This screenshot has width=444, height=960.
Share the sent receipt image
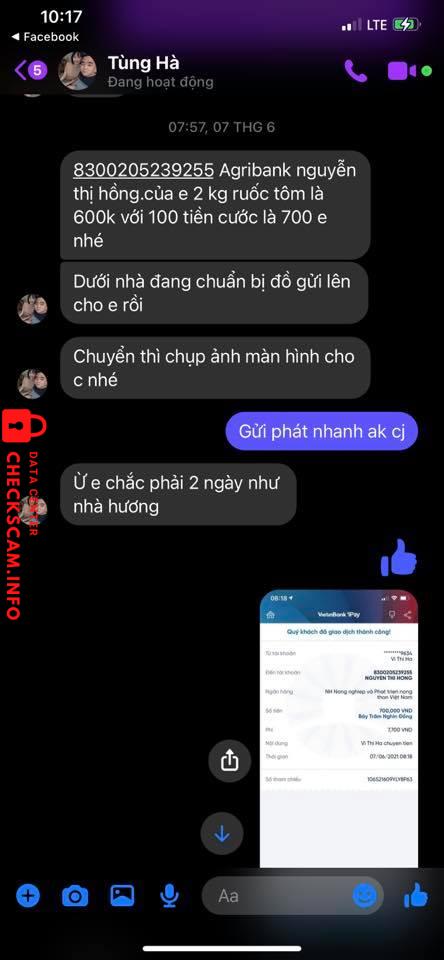228,762
